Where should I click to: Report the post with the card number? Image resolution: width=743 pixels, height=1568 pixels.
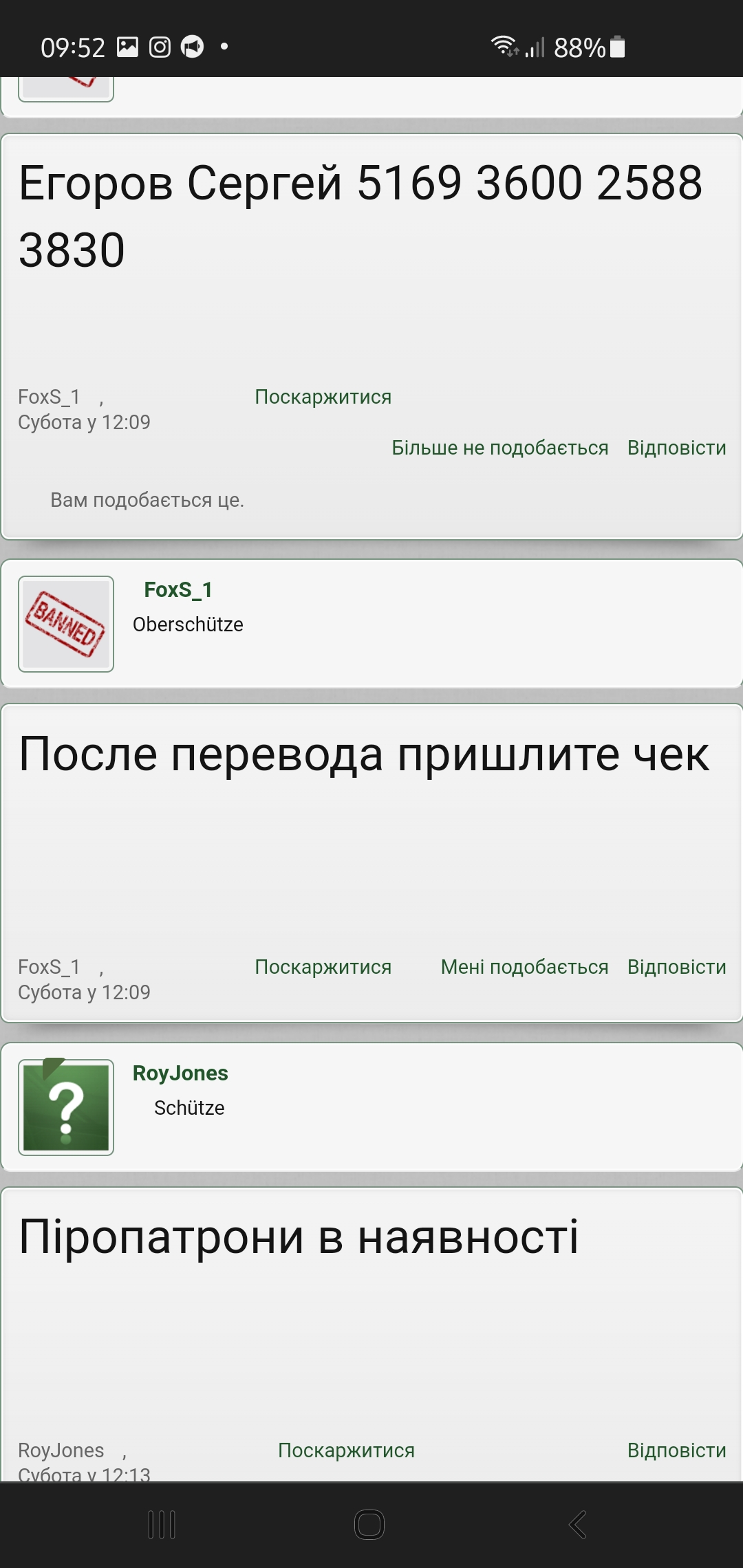(323, 397)
